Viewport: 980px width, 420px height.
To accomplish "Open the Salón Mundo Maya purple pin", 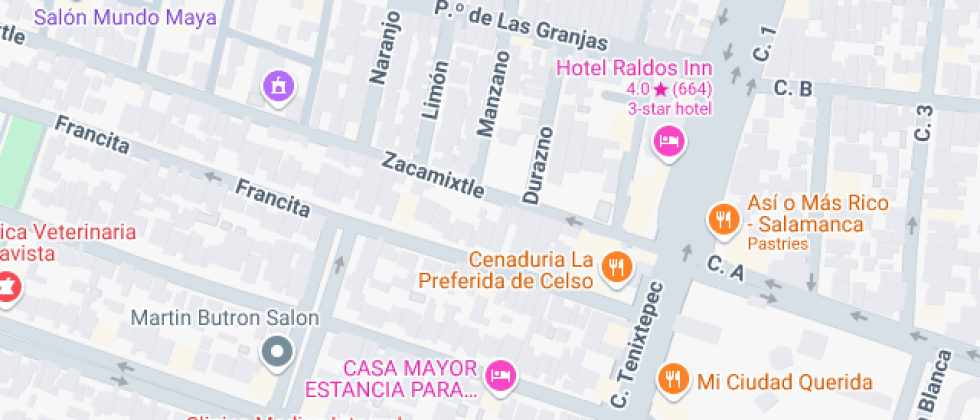I will (x=279, y=86).
